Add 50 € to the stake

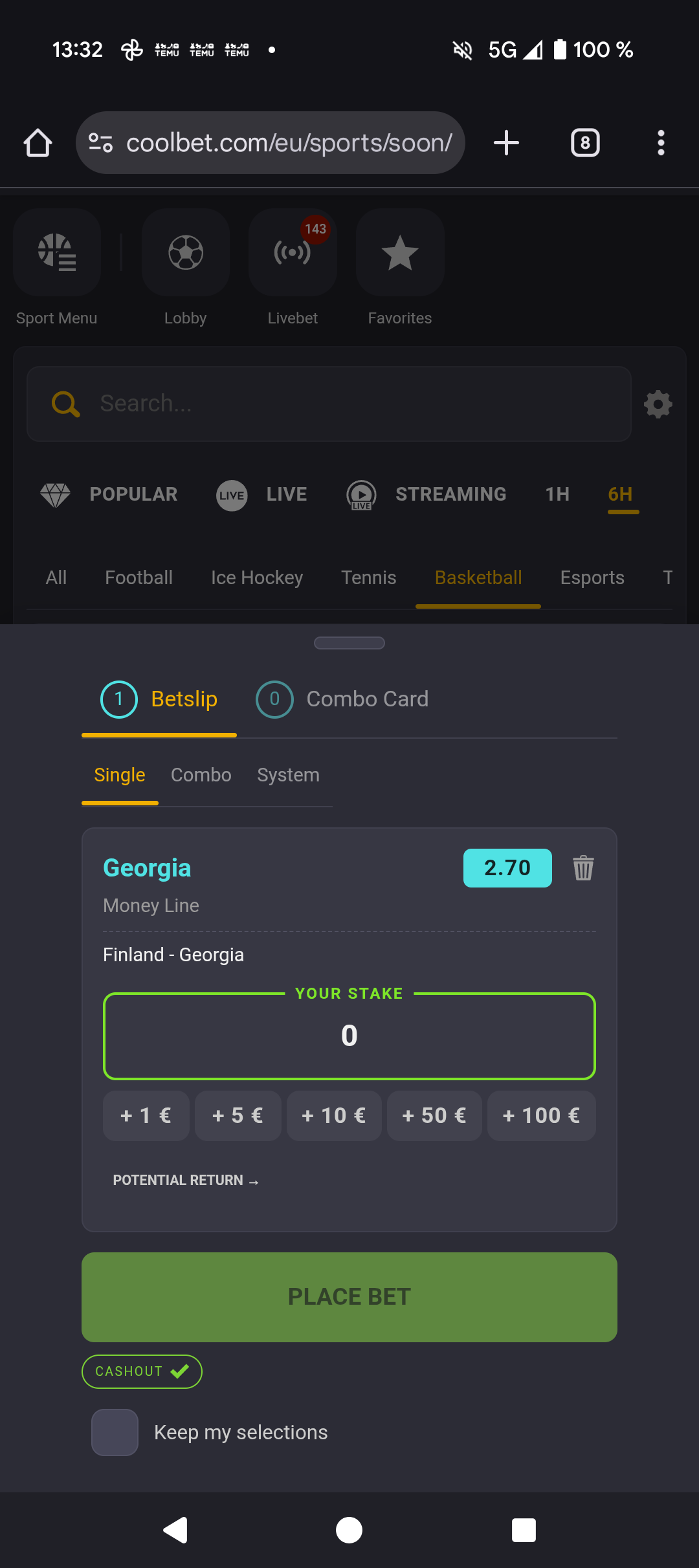[x=434, y=1116]
